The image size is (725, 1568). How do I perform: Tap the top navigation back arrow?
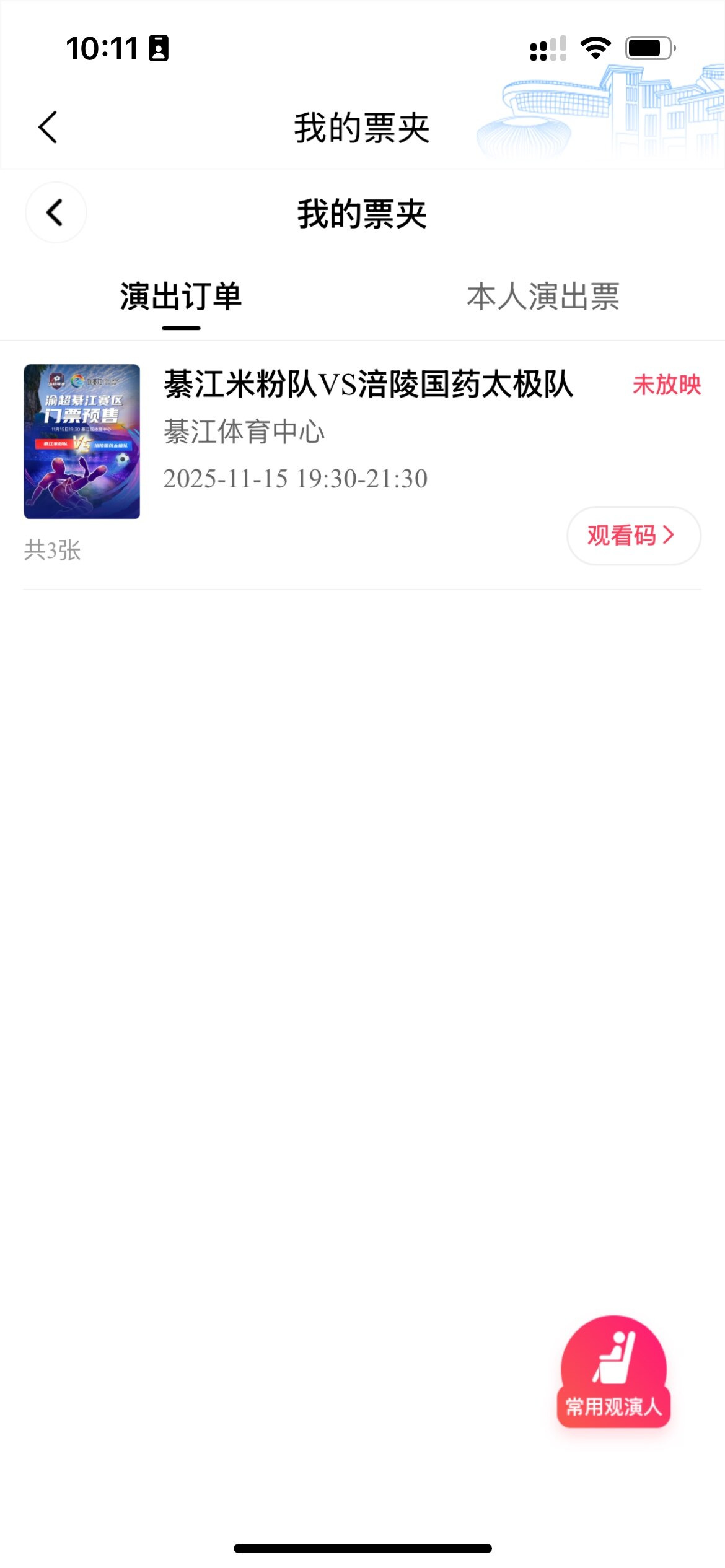48,128
